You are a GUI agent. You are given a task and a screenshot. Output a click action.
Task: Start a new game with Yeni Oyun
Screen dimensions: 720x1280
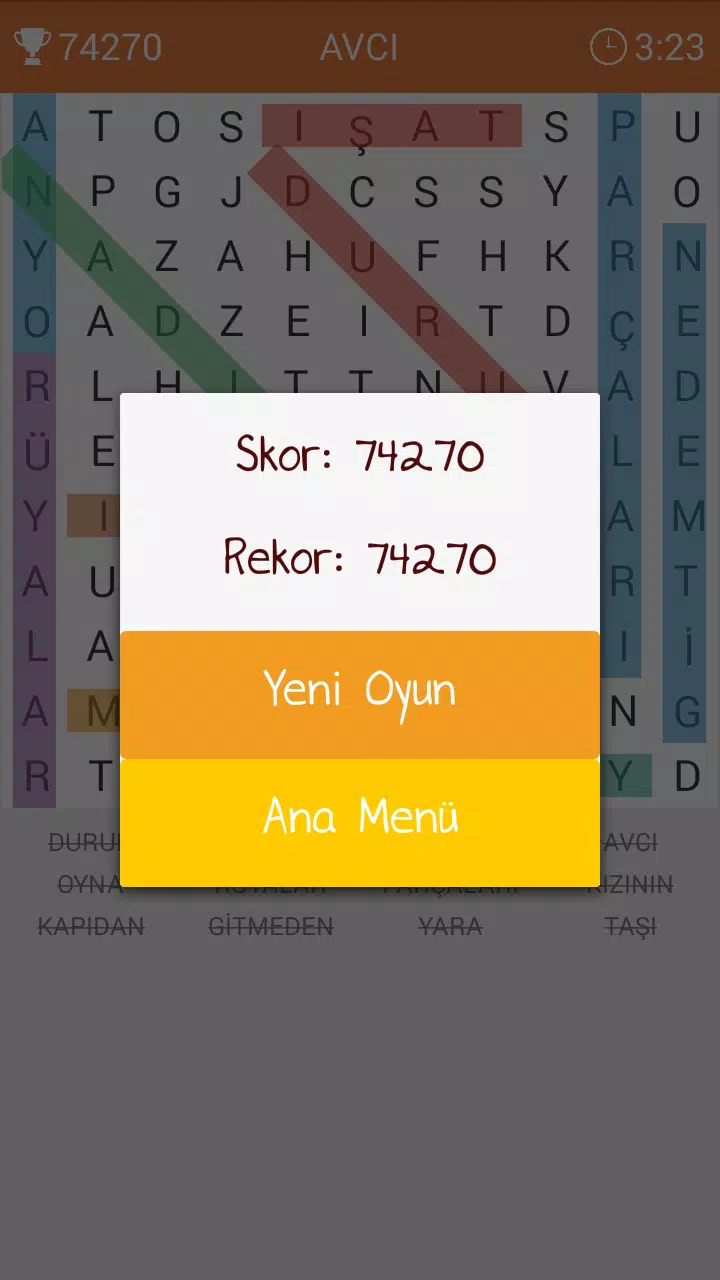(360, 693)
